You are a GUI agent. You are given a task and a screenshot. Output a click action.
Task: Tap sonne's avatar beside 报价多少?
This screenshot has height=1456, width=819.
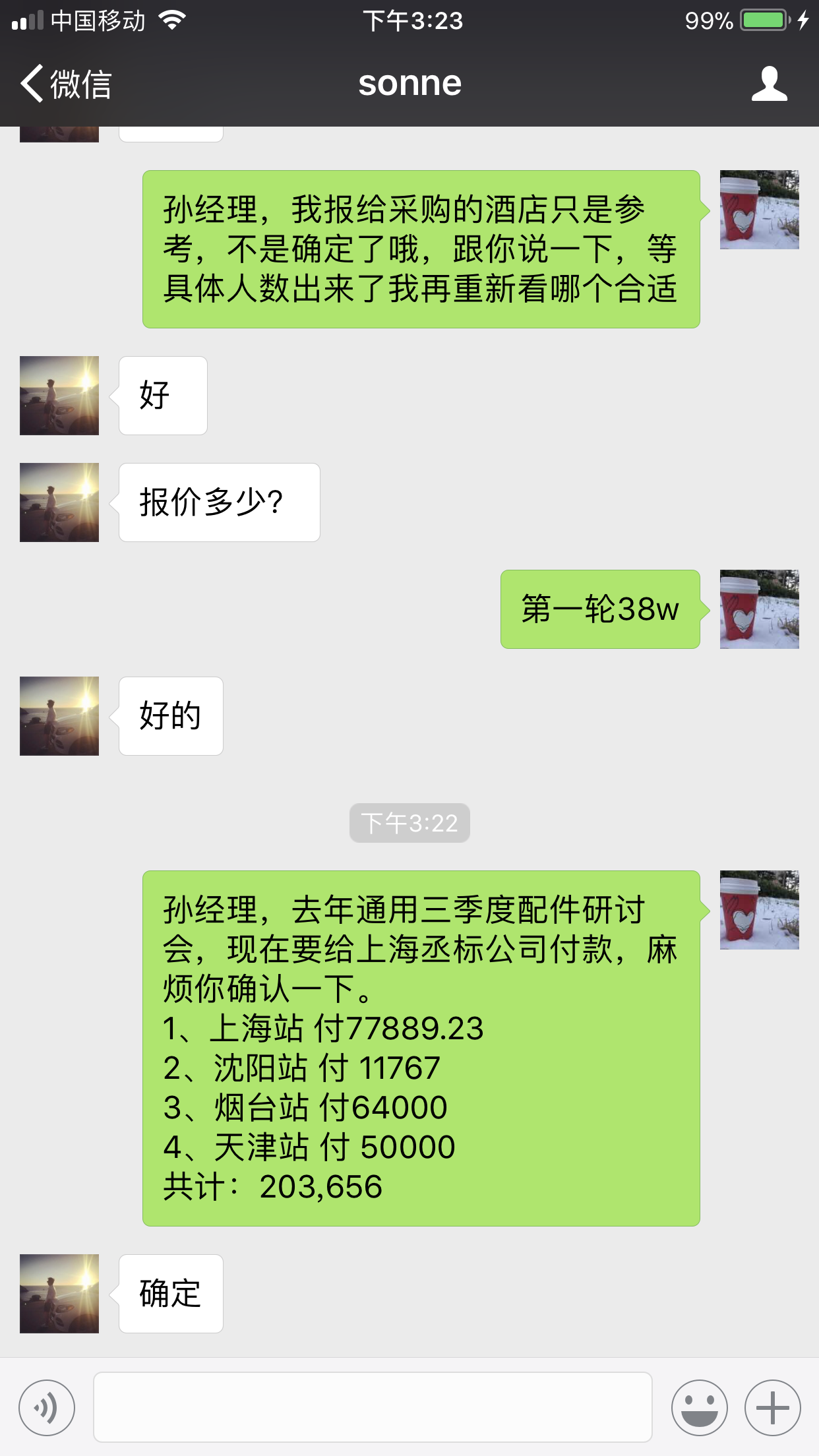pos(59,502)
